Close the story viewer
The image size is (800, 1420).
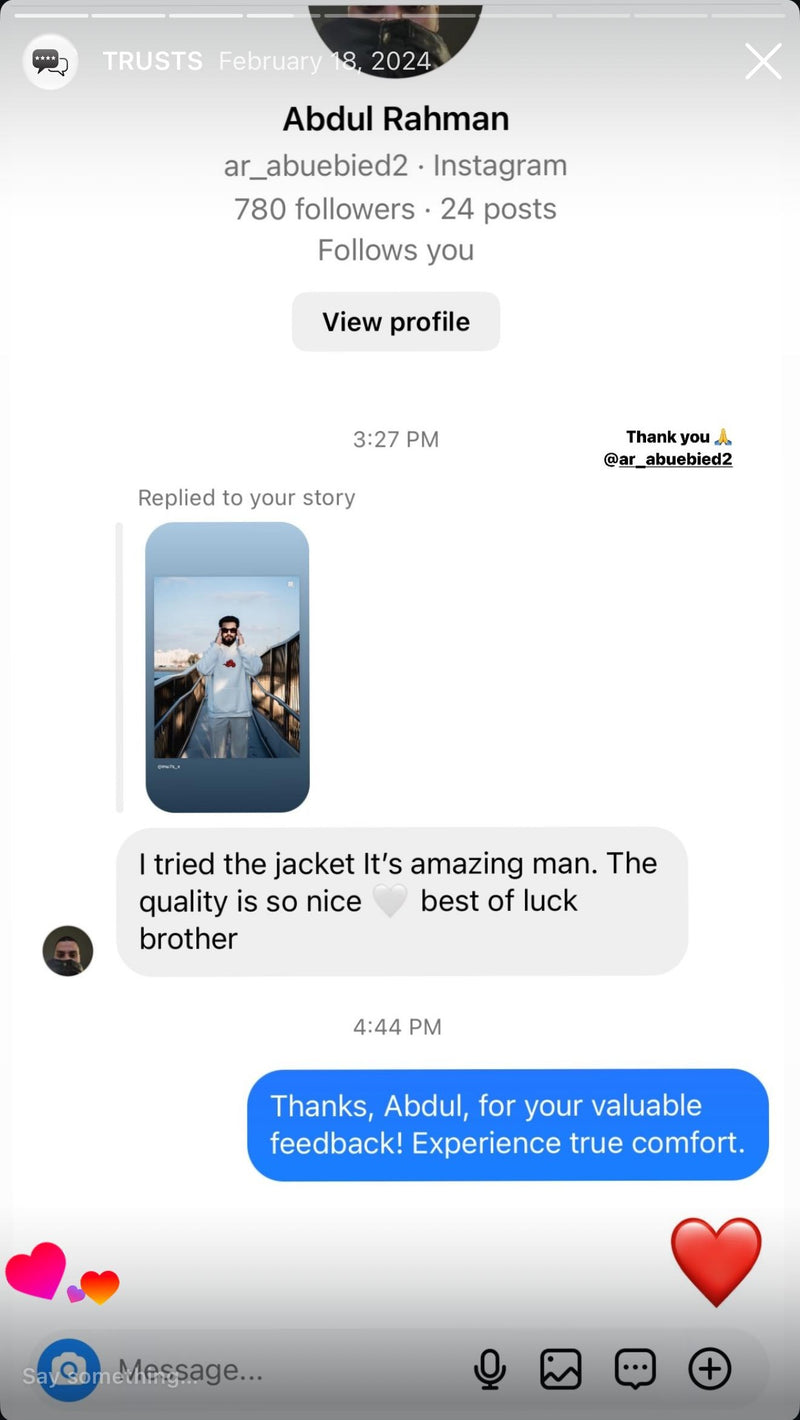(x=763, y=62)
